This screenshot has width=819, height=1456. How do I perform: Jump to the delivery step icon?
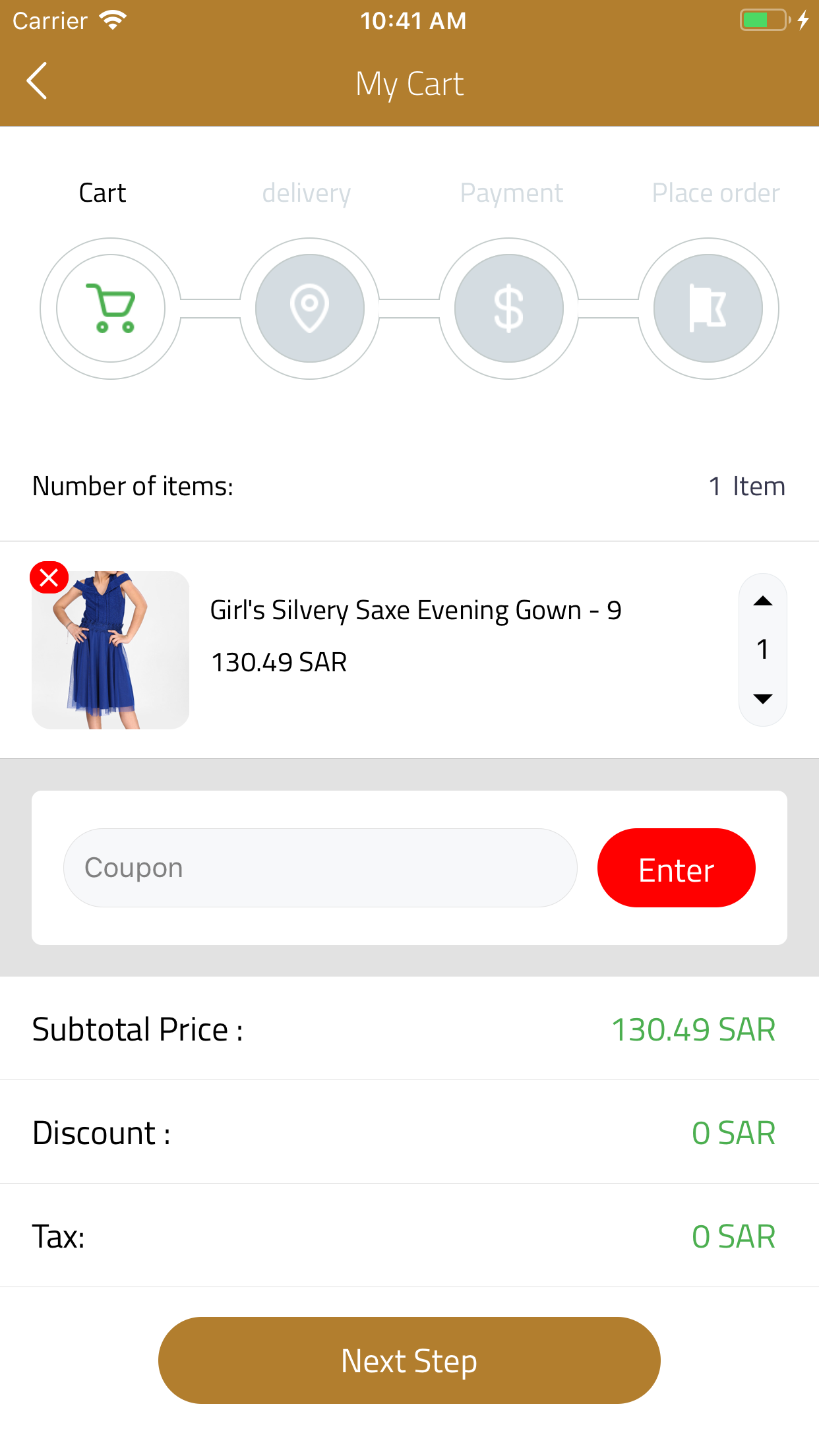coord(309,309)
